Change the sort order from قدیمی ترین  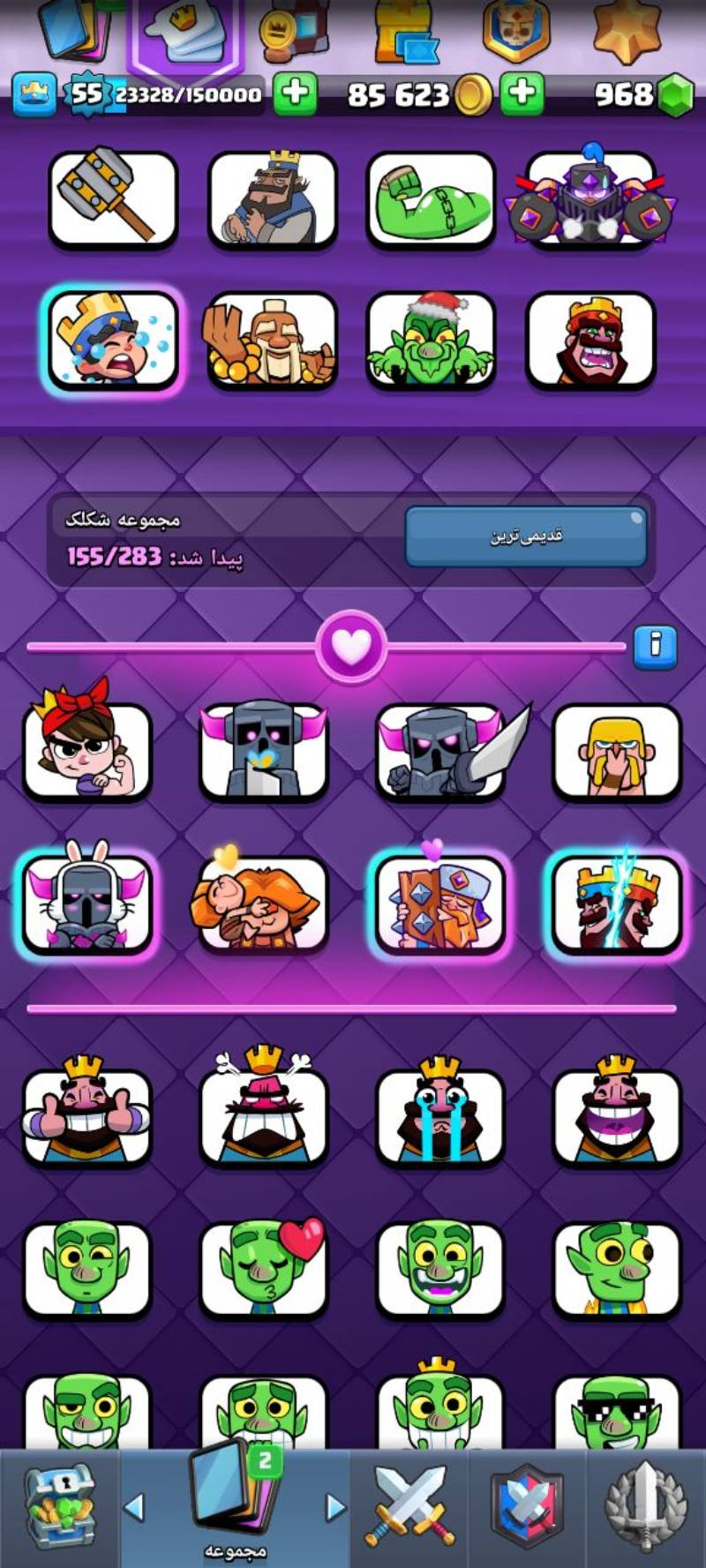[526, 536]
